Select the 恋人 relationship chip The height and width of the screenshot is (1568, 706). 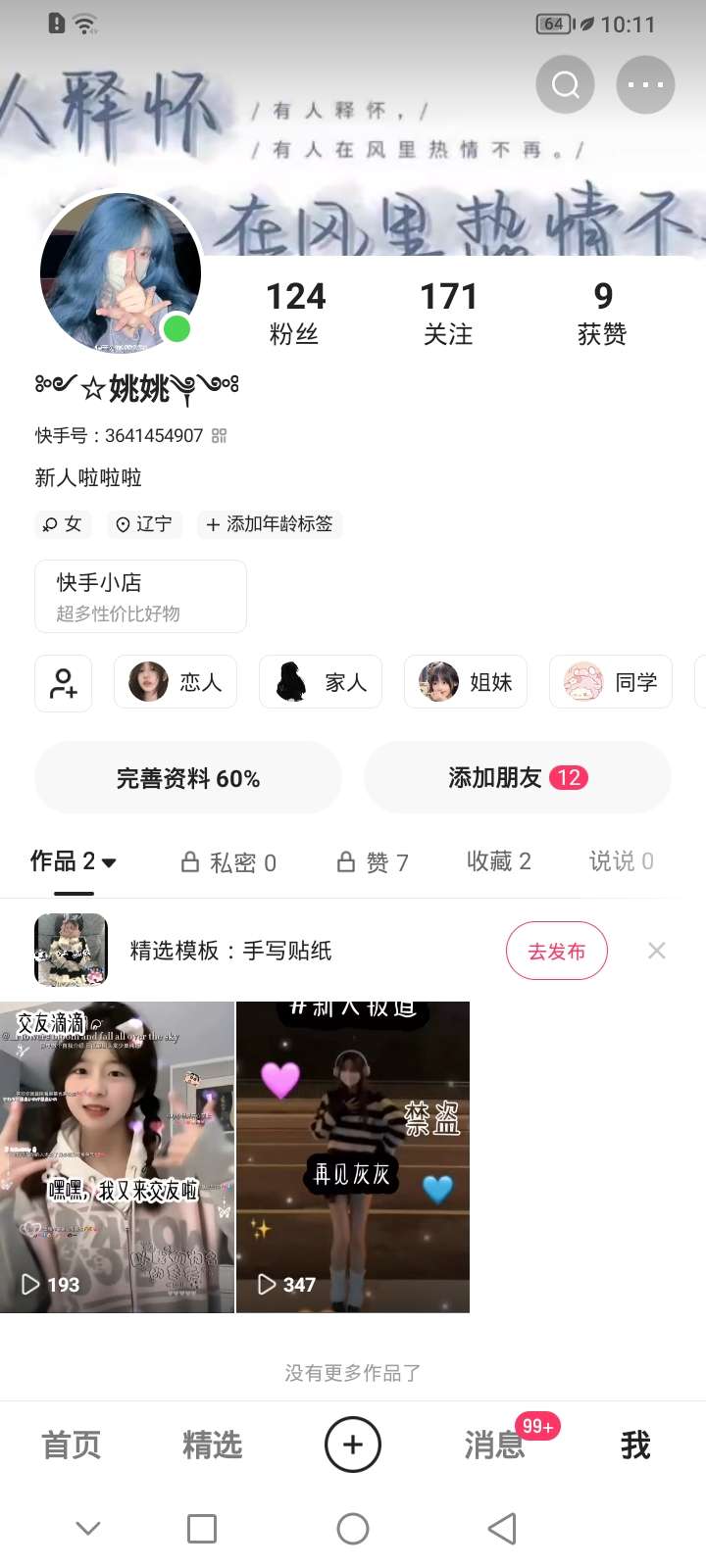click(x=176, y=682)
